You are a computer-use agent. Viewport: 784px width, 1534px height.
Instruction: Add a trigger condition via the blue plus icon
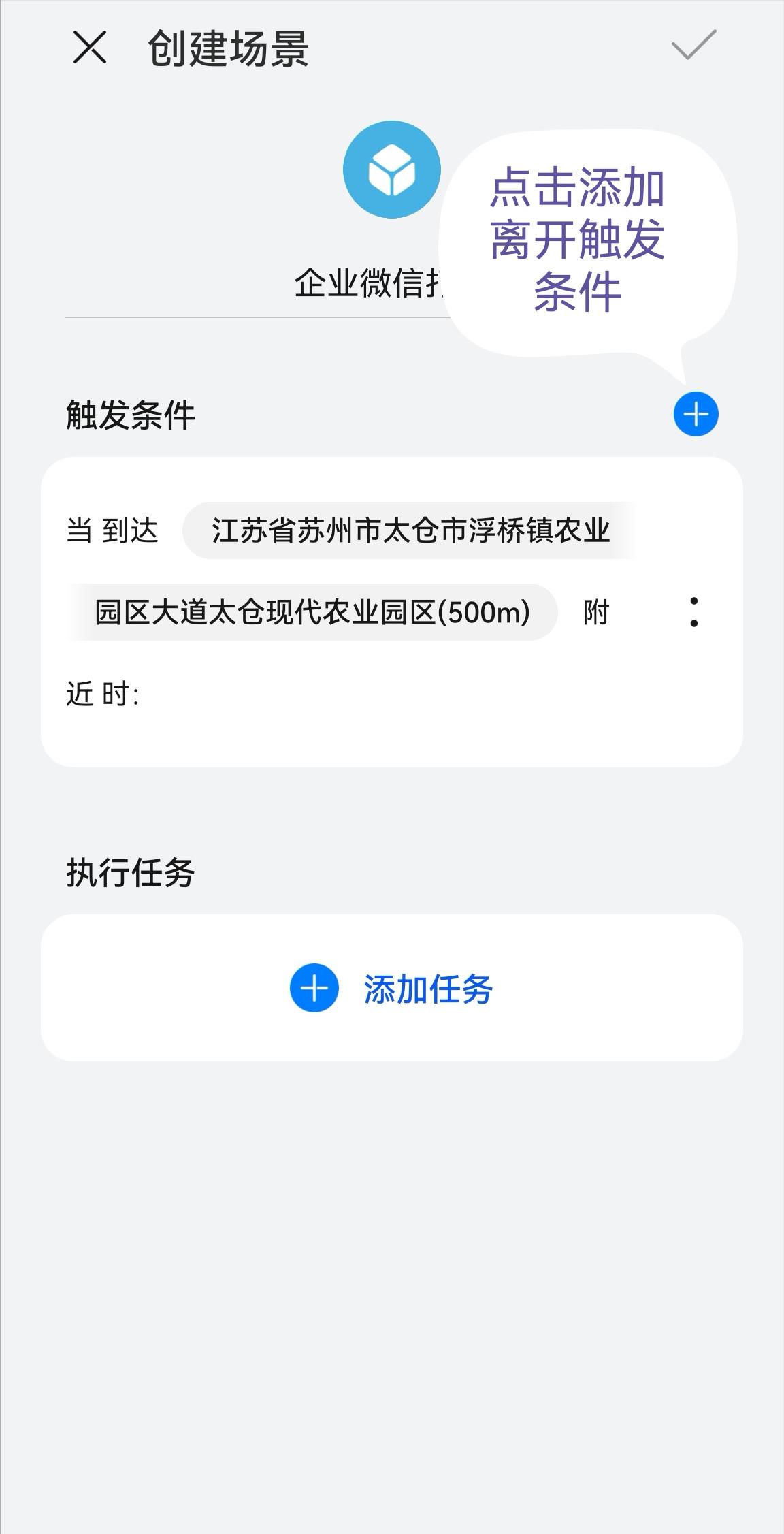coord(695,413)
